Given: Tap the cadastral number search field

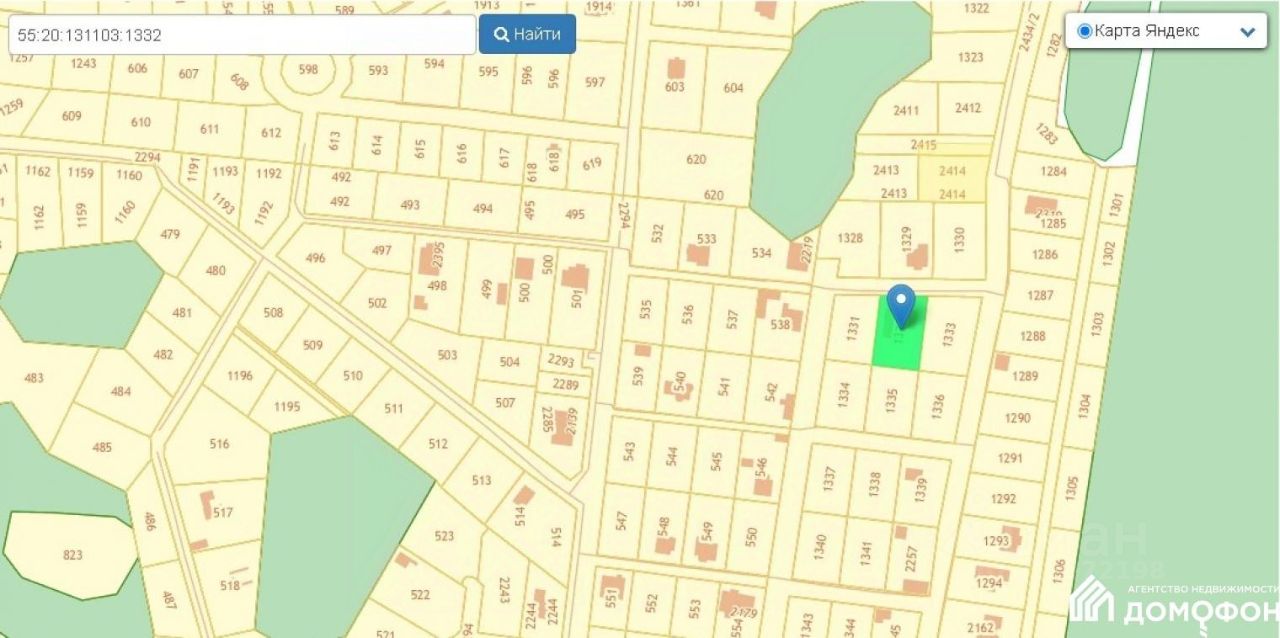Looking at the screenshot, I should tap(240, 35).
